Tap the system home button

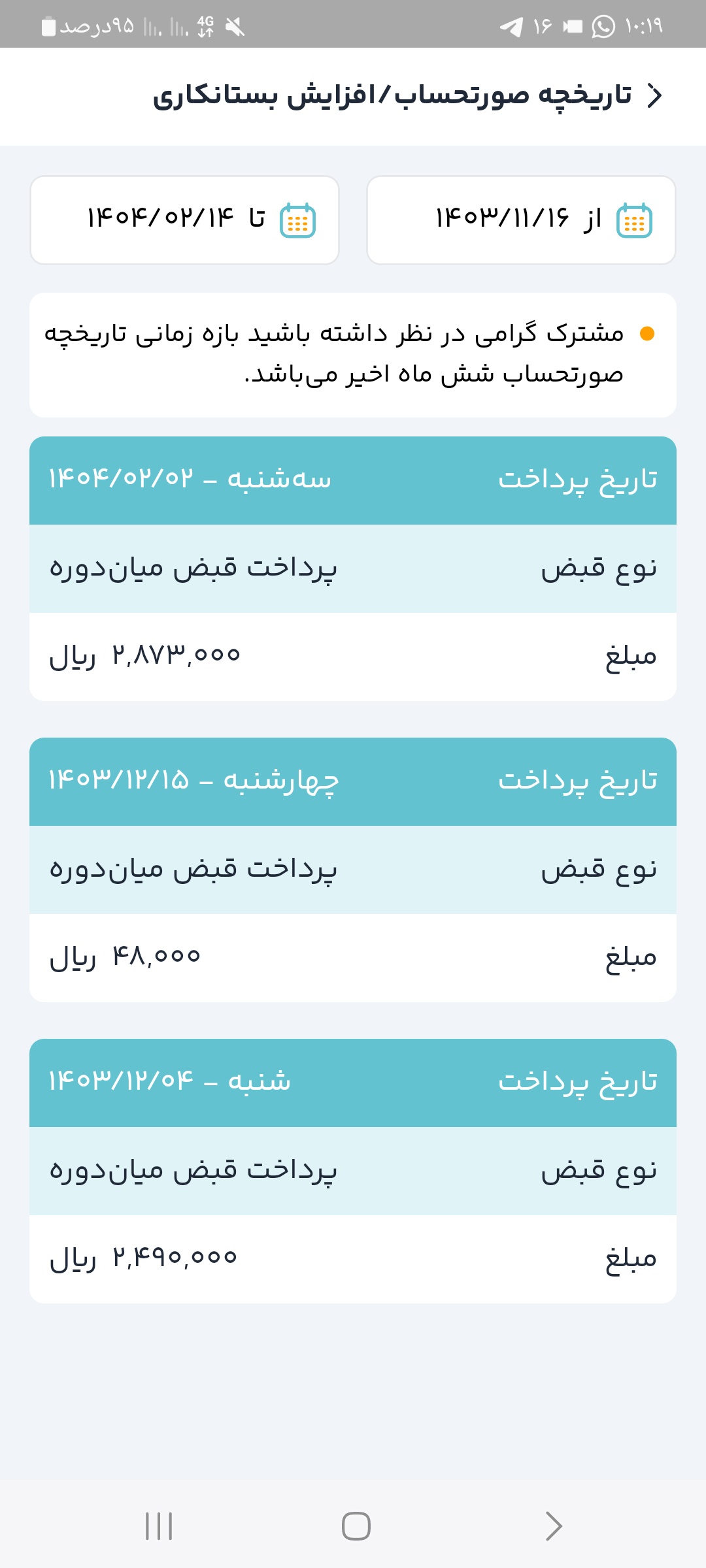[356, 1526]
